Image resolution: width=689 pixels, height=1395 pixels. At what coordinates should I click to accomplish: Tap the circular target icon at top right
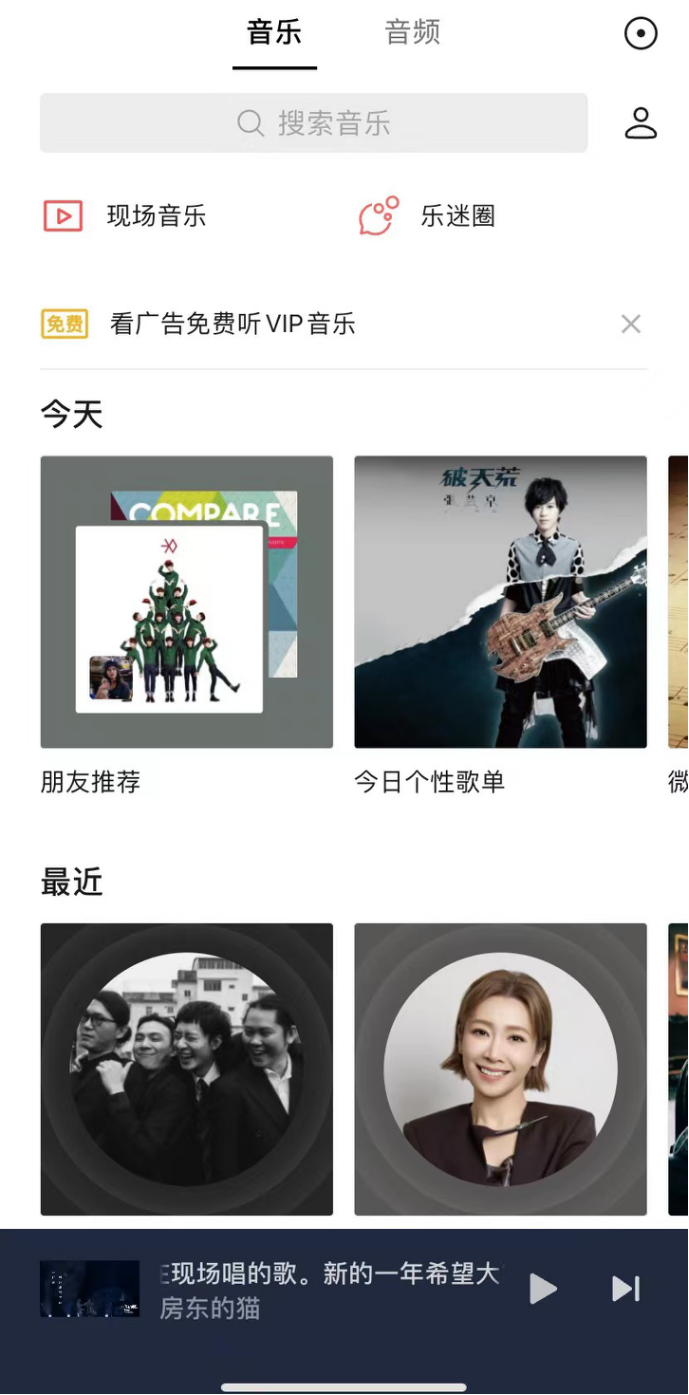(640, 33)
